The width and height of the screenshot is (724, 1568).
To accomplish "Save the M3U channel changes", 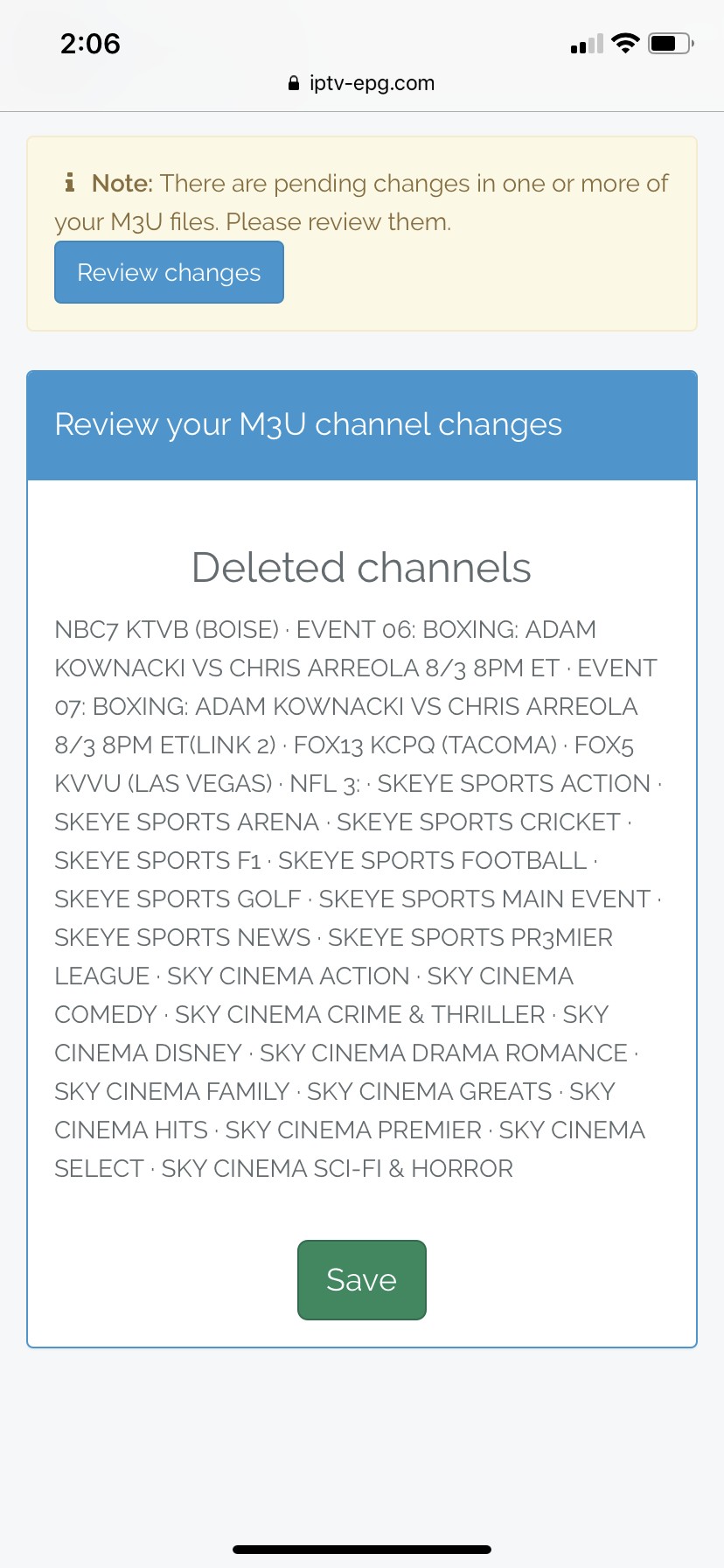I will [361, 1279].
